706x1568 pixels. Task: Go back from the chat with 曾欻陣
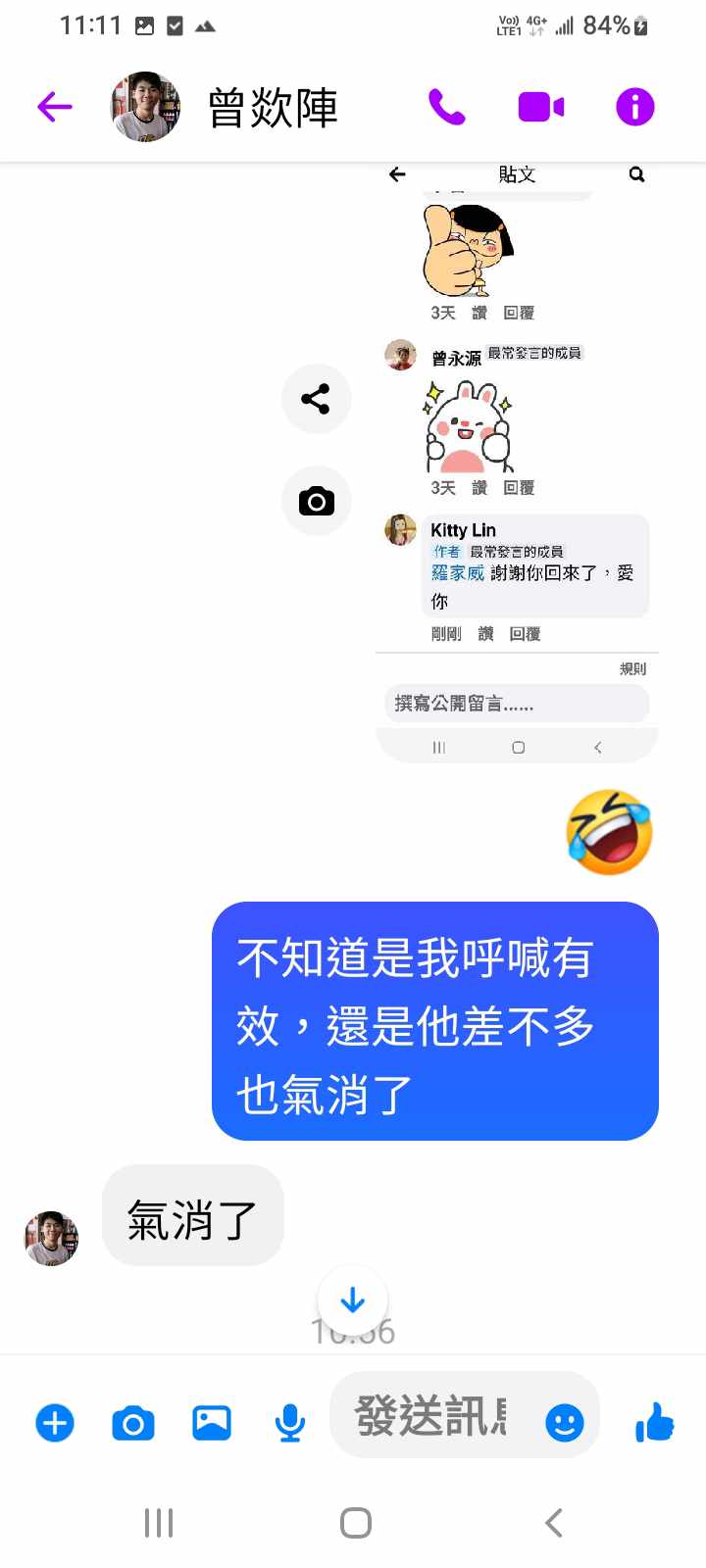click(55, 107)
